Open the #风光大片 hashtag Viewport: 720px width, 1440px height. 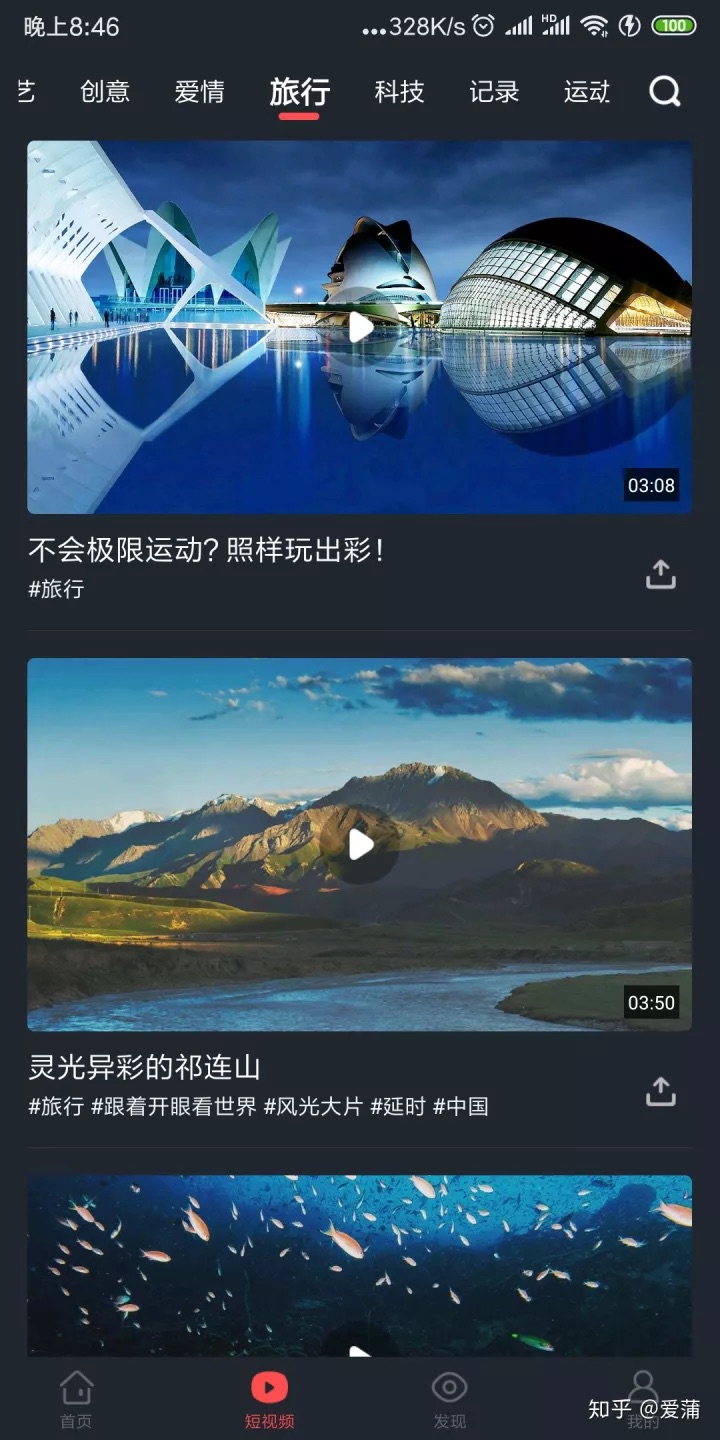pos(313,1107)
